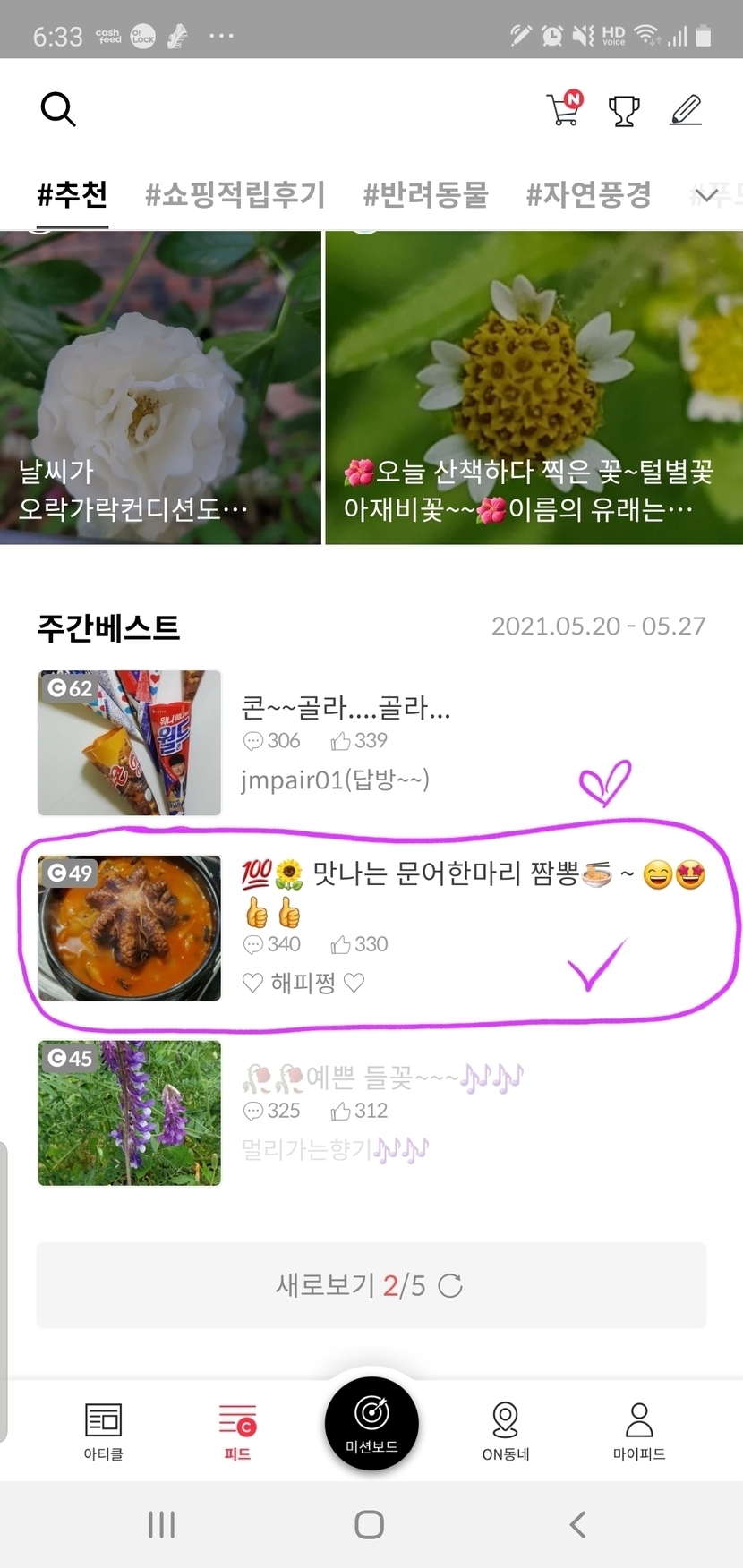Switch to the ON동네 tab
The image size is (743, 1568).
click(506, 1430)
